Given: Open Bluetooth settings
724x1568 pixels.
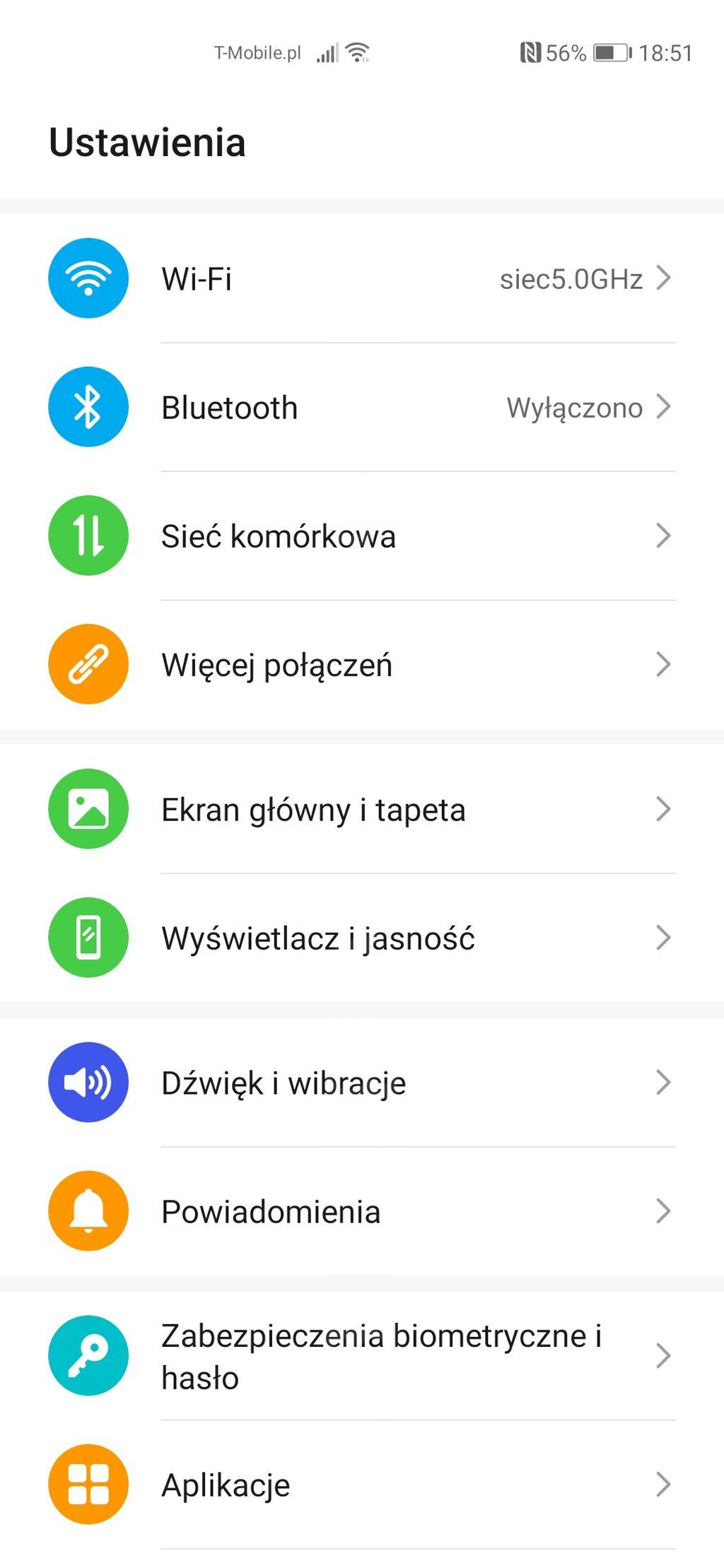Looking at the screenshot, I should pos(361,408).
